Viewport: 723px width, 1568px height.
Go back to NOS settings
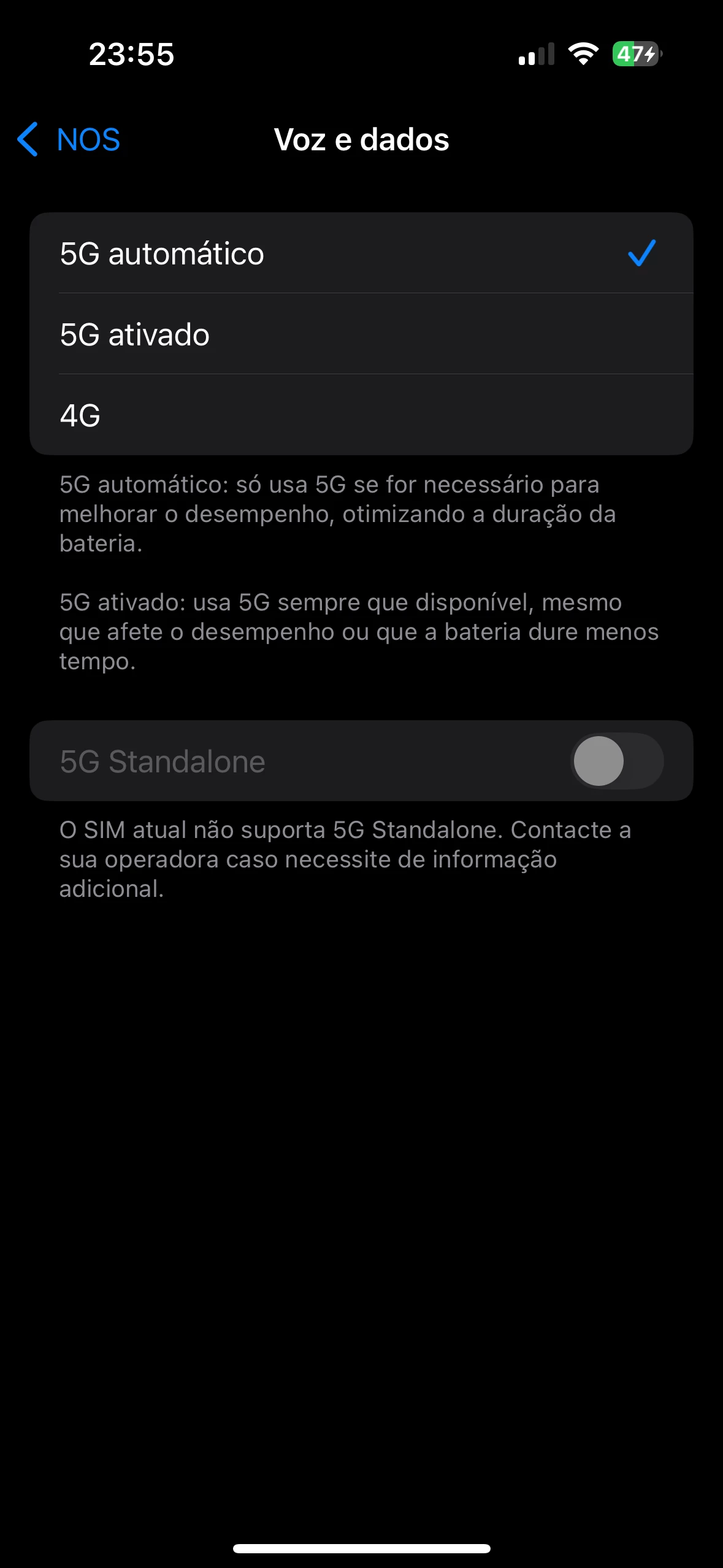pos(69,139)
